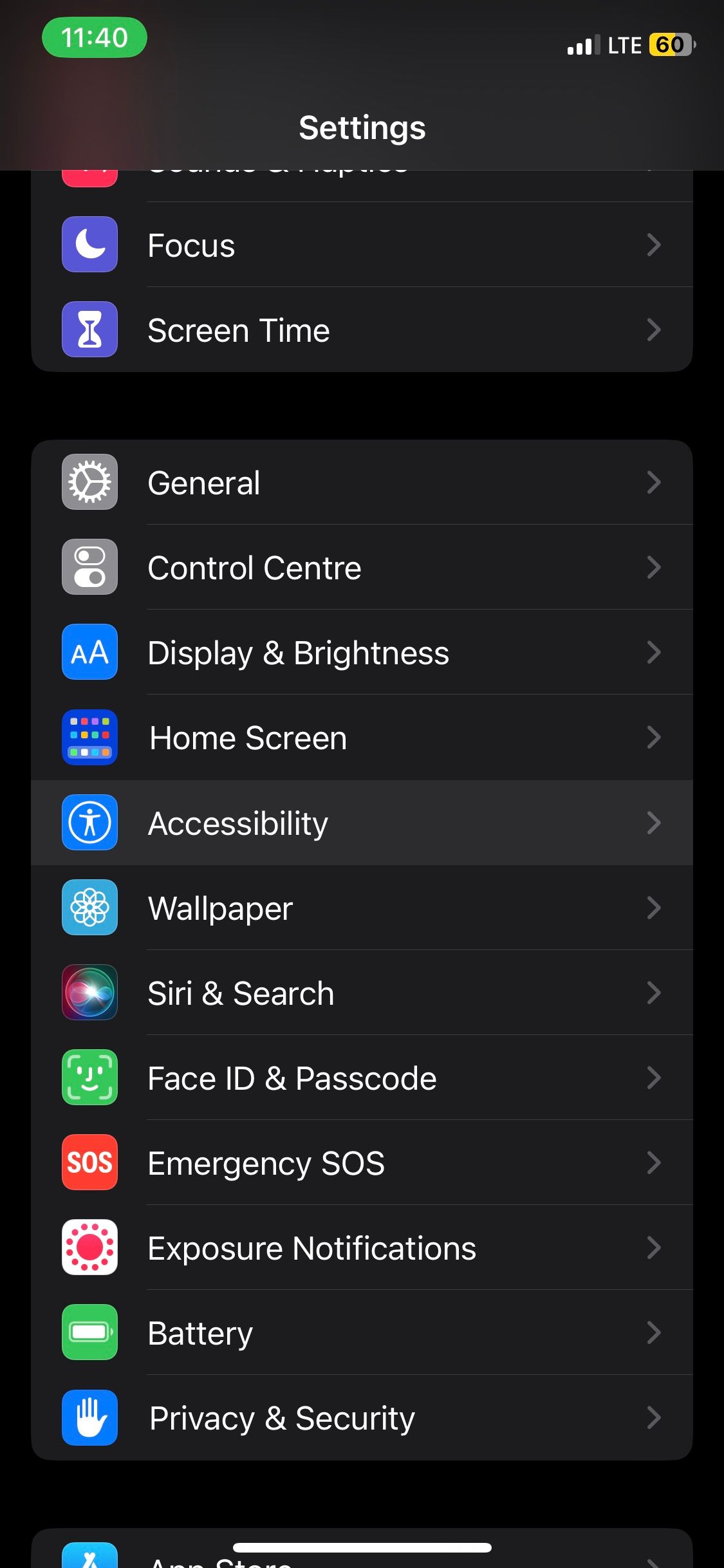The height and width of the screenshot is (1568, 724).
Task: Open Home Screen settings
Action: point(360,738)
